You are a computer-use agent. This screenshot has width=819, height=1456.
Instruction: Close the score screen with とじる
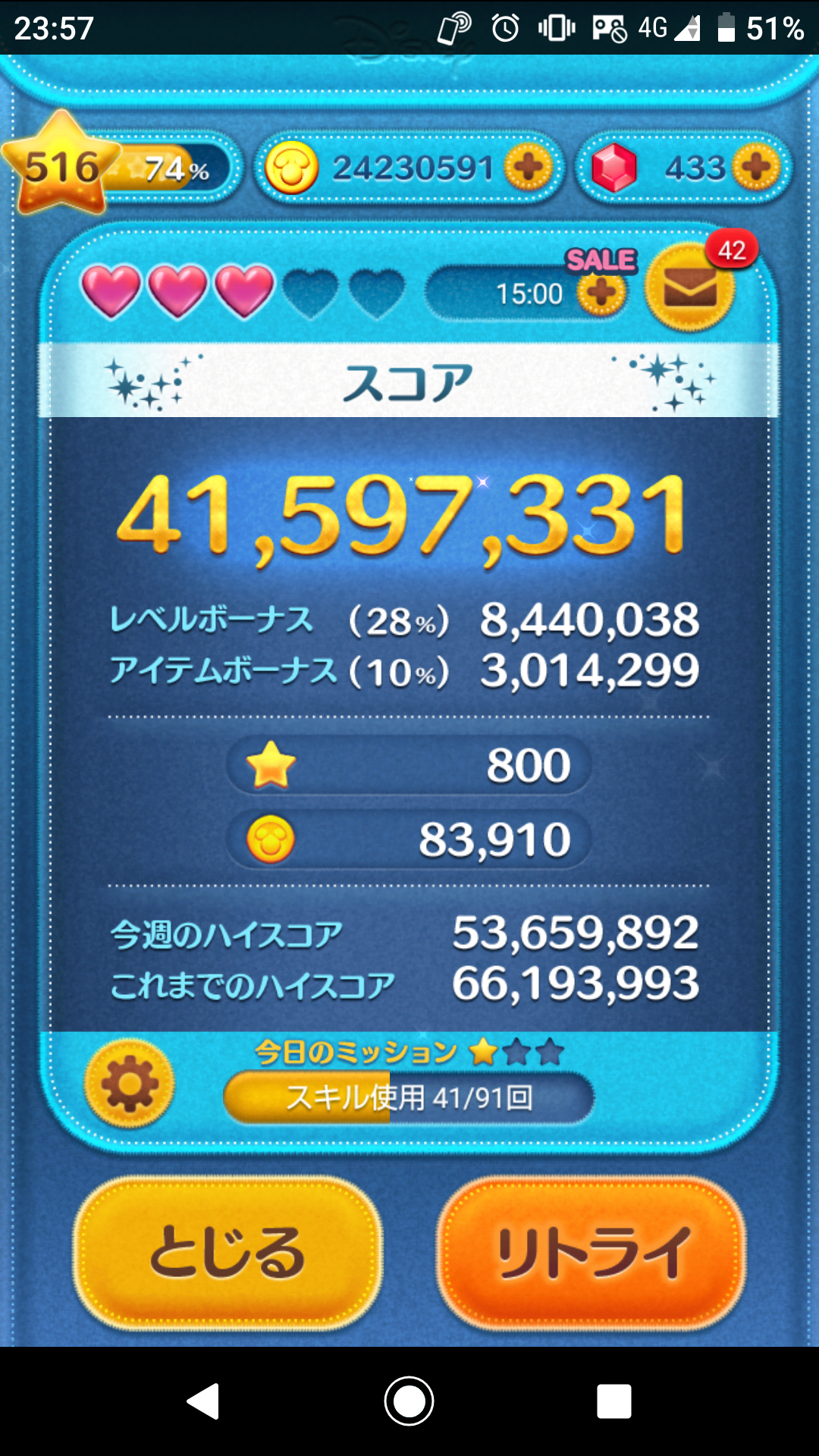point(227,1253)
